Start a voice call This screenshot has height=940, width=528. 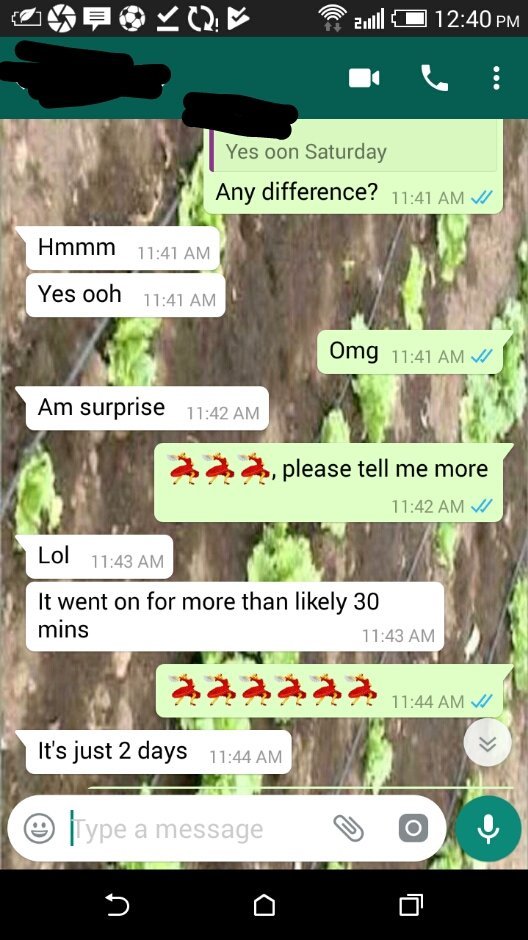pyautogui.click(x=435, y=78)
